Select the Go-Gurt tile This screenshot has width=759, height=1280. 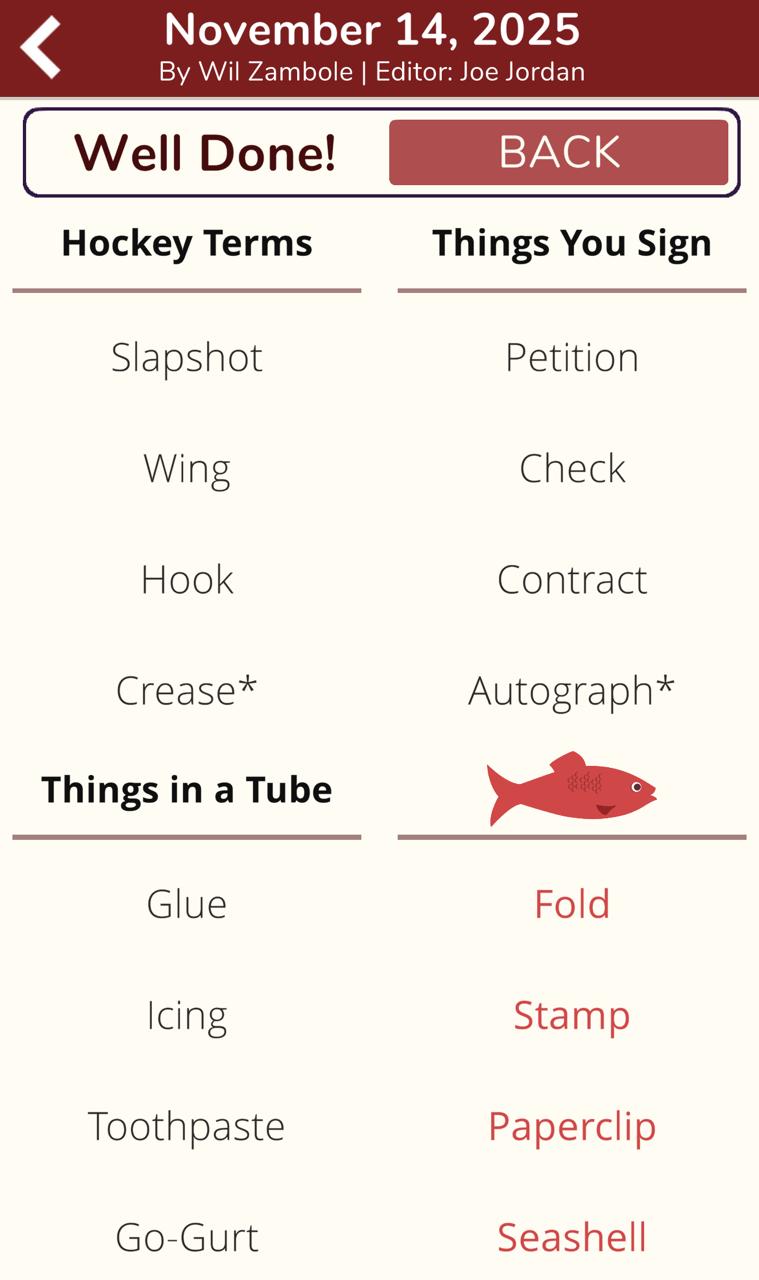click(x=187, y=1236)
